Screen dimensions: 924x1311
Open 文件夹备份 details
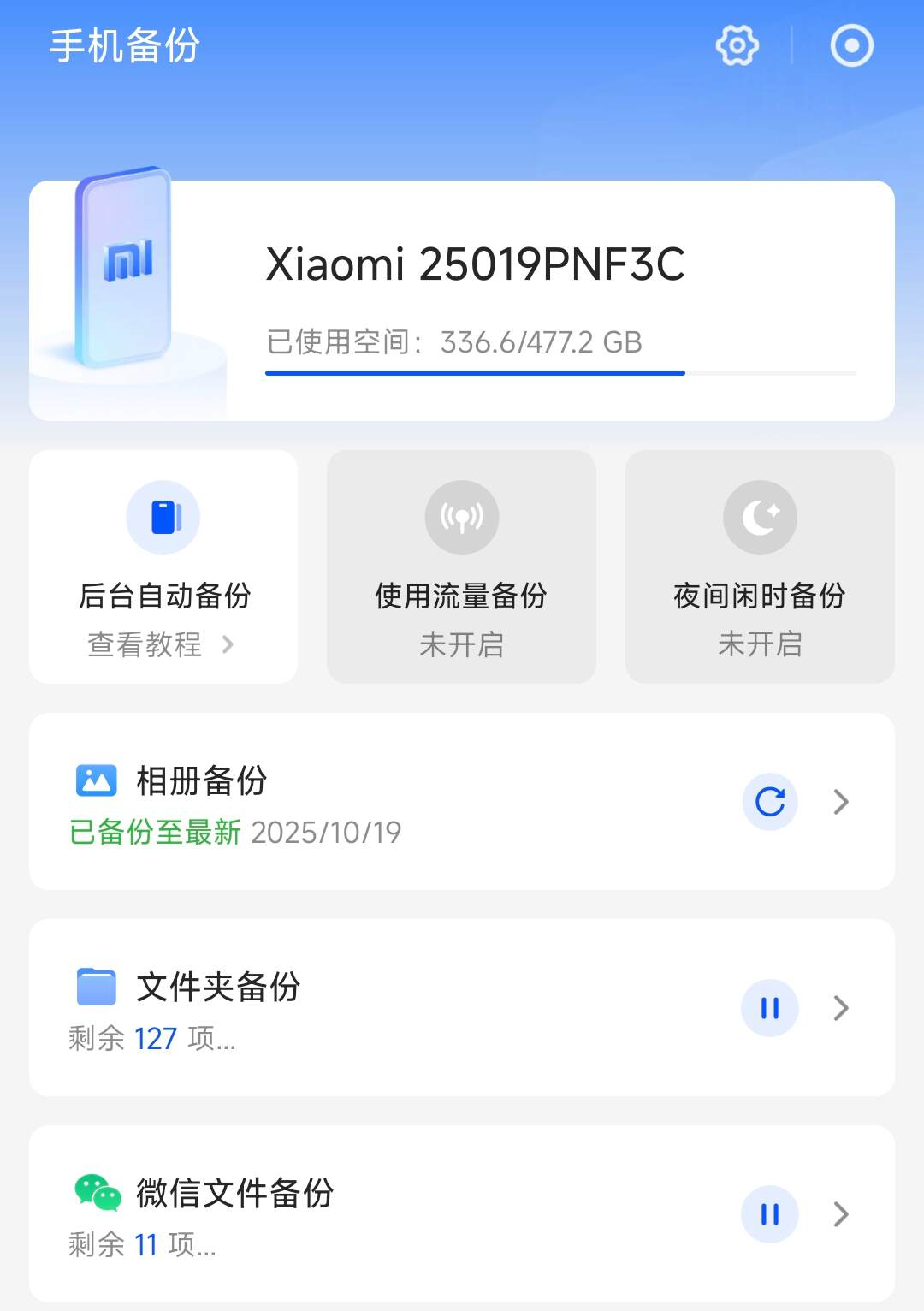click(841, 1008)
